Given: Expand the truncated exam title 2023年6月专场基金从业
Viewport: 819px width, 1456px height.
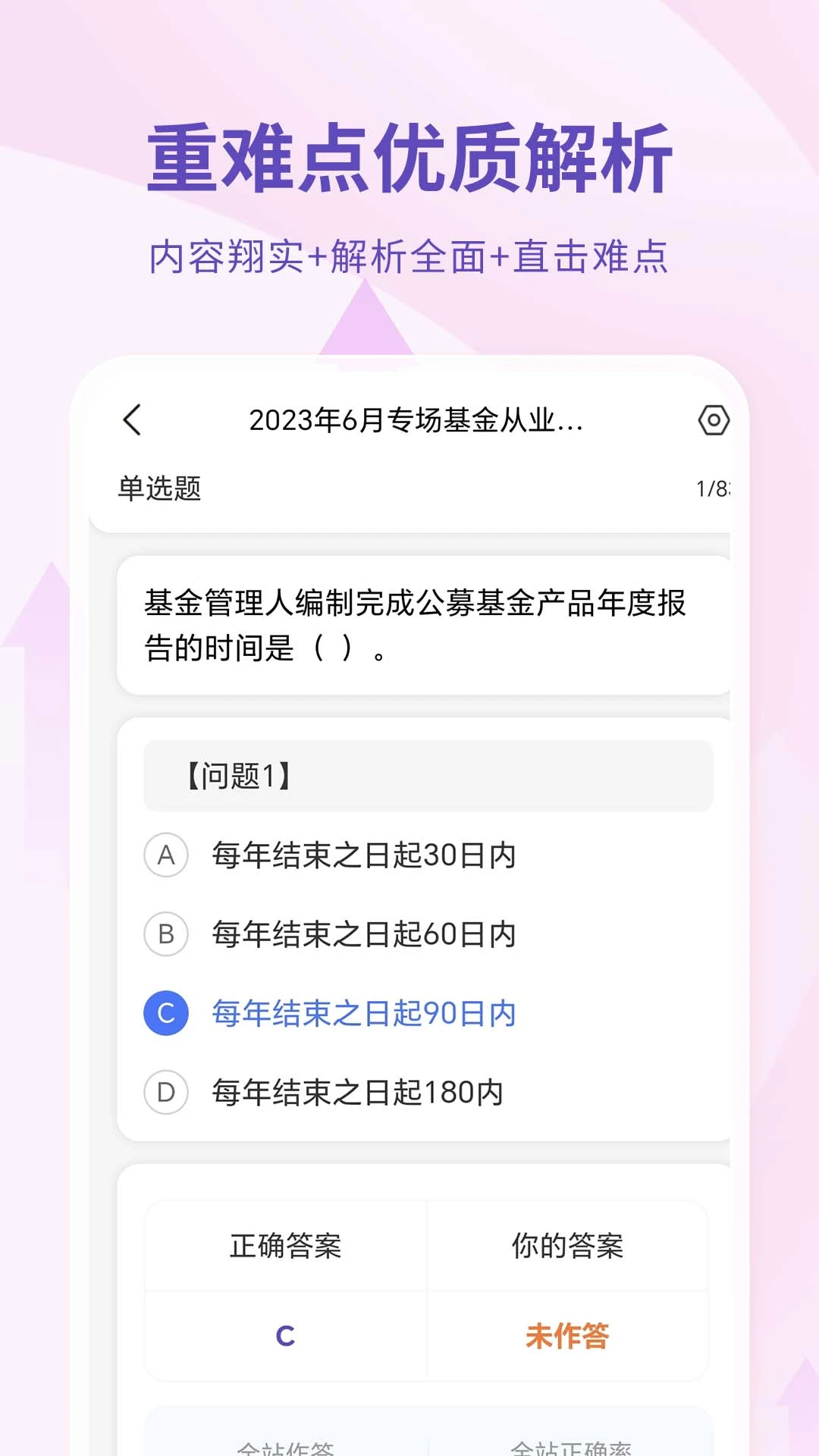Looking at the screenshot, I should tap(418, 422).
